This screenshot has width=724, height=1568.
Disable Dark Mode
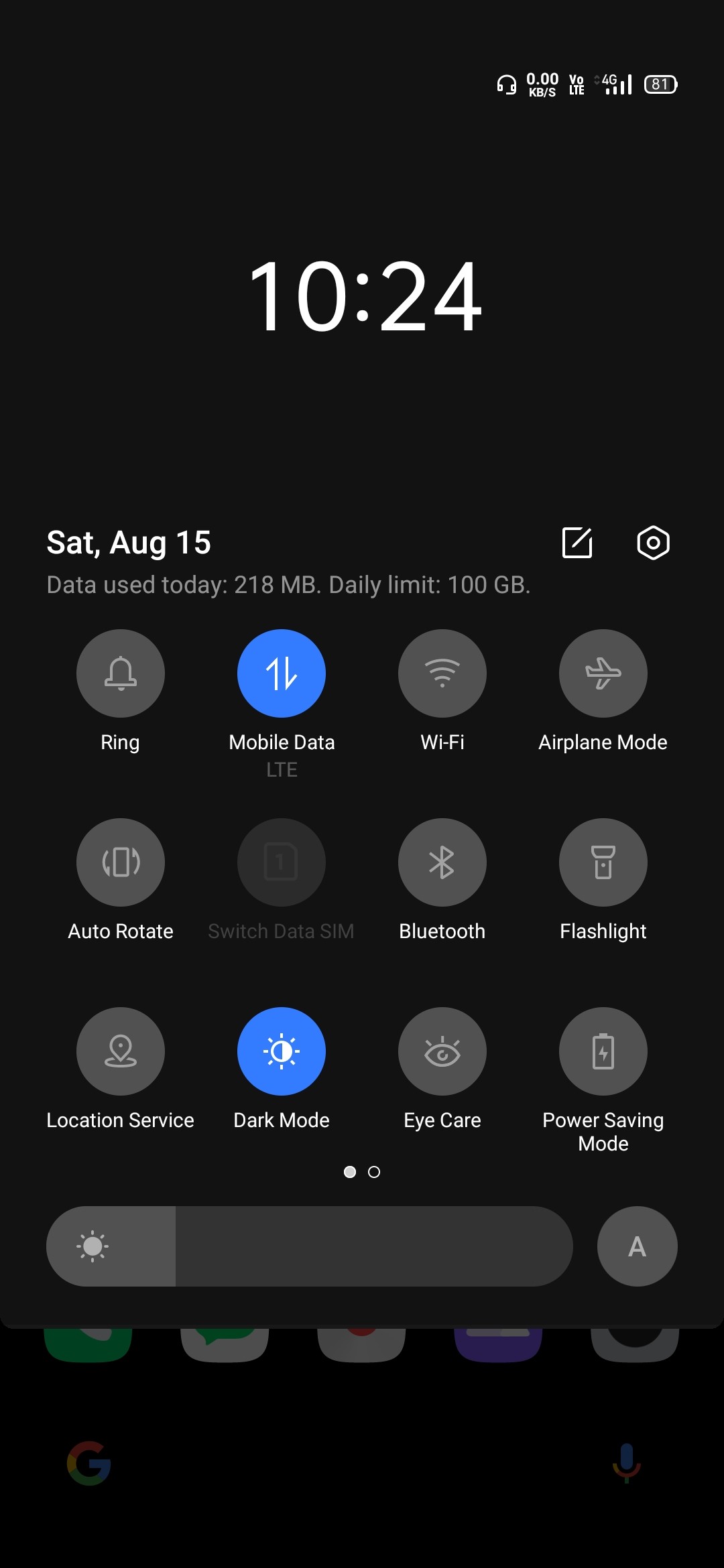tap(281, 1051)
